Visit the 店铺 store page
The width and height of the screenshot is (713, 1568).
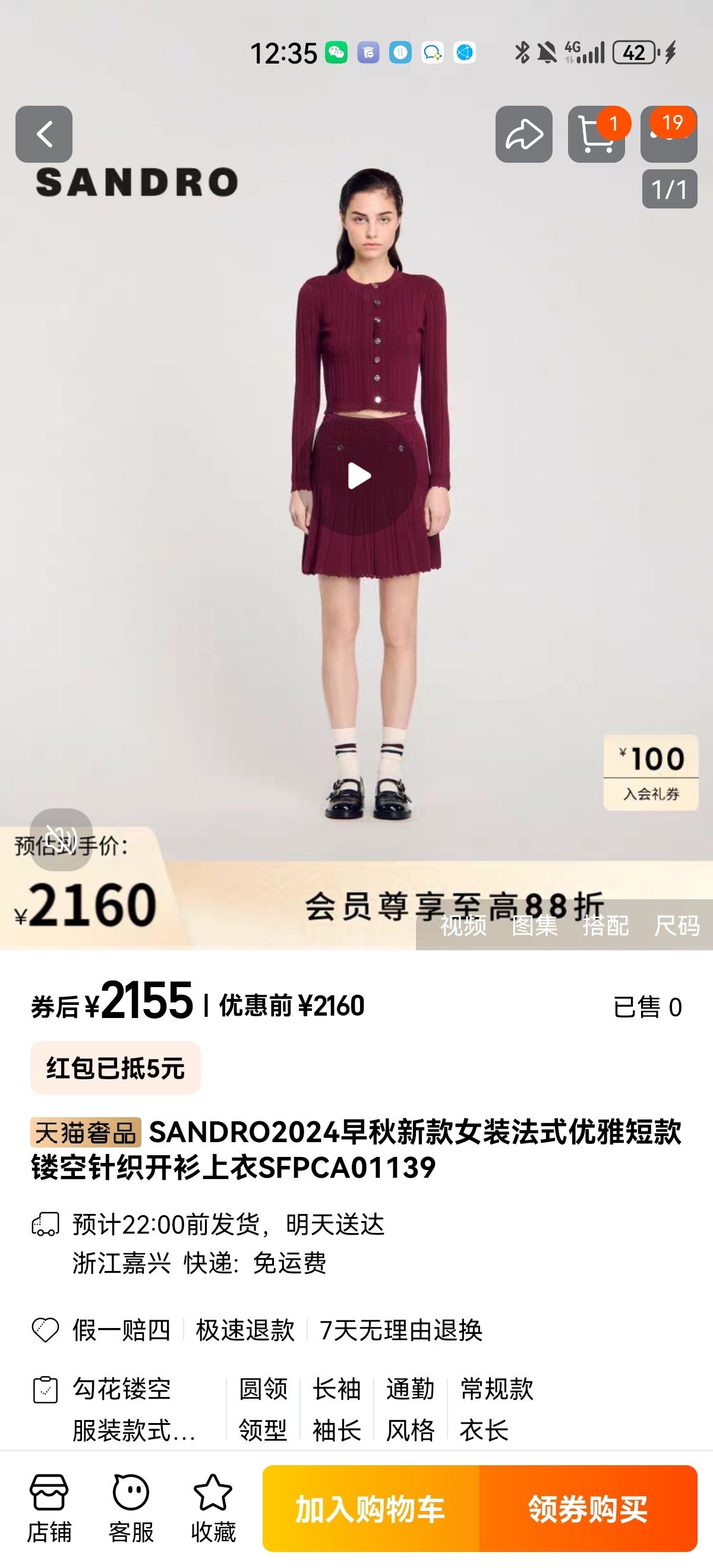coord(49,1509)
